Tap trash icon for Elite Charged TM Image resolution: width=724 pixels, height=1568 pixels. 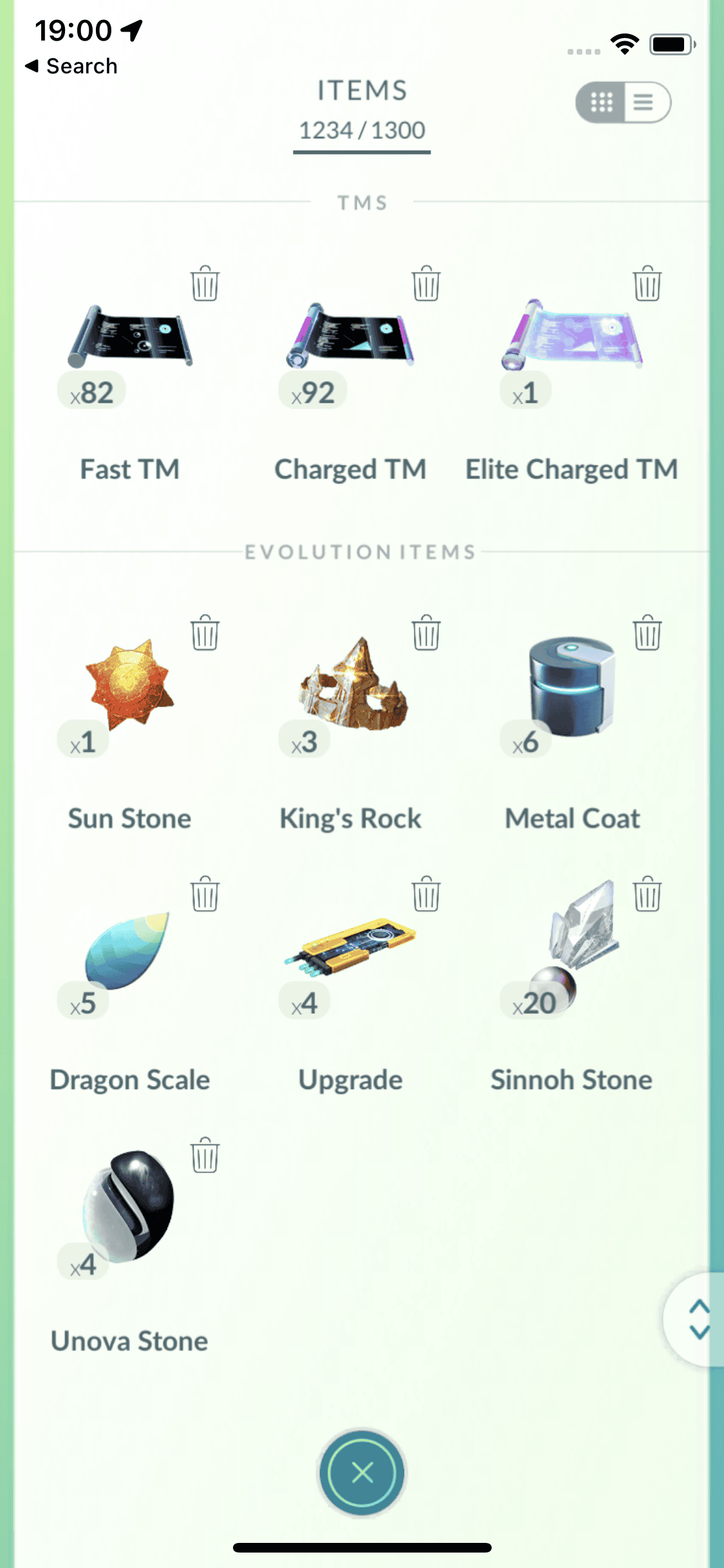(x=647, y=283)
